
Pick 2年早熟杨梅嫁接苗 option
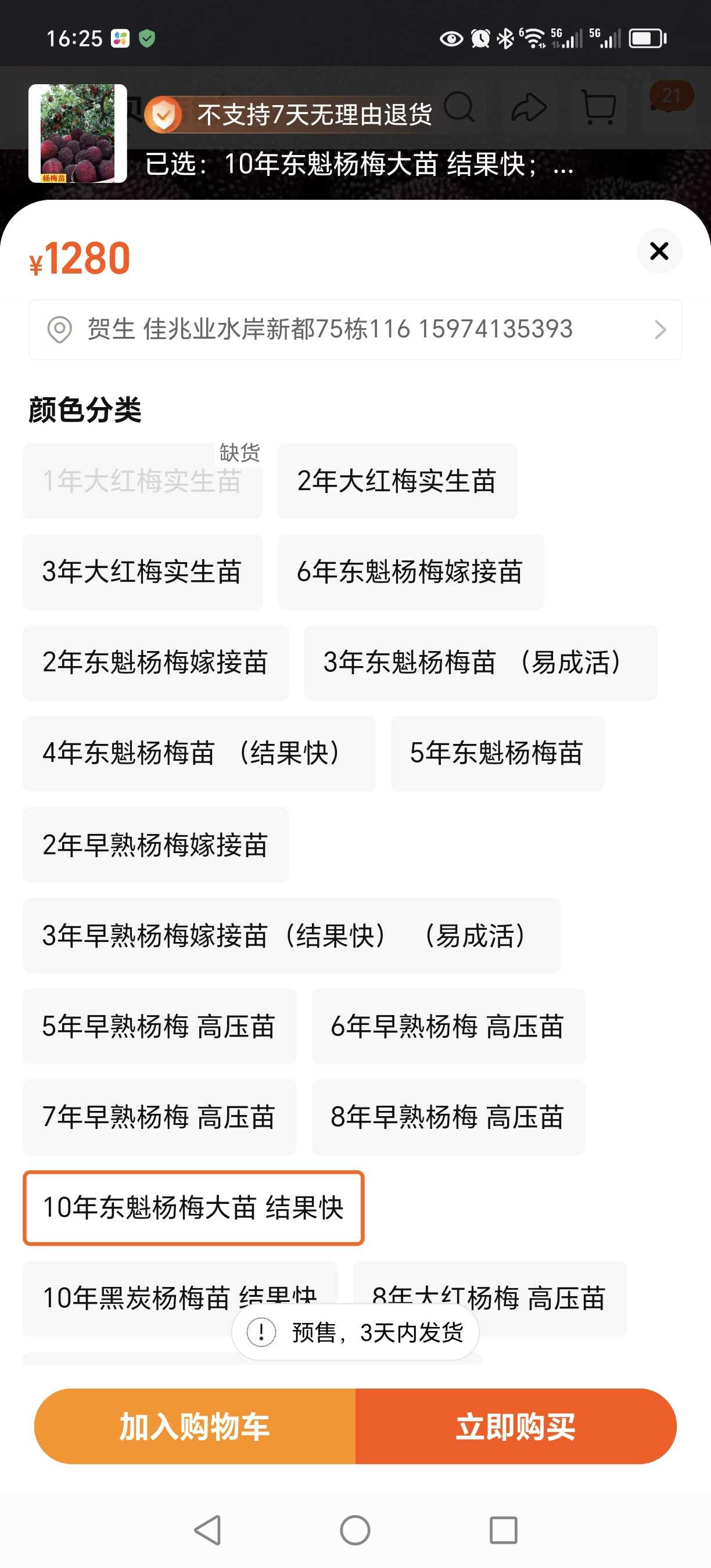pyautogui.click(x=156, y=844)
